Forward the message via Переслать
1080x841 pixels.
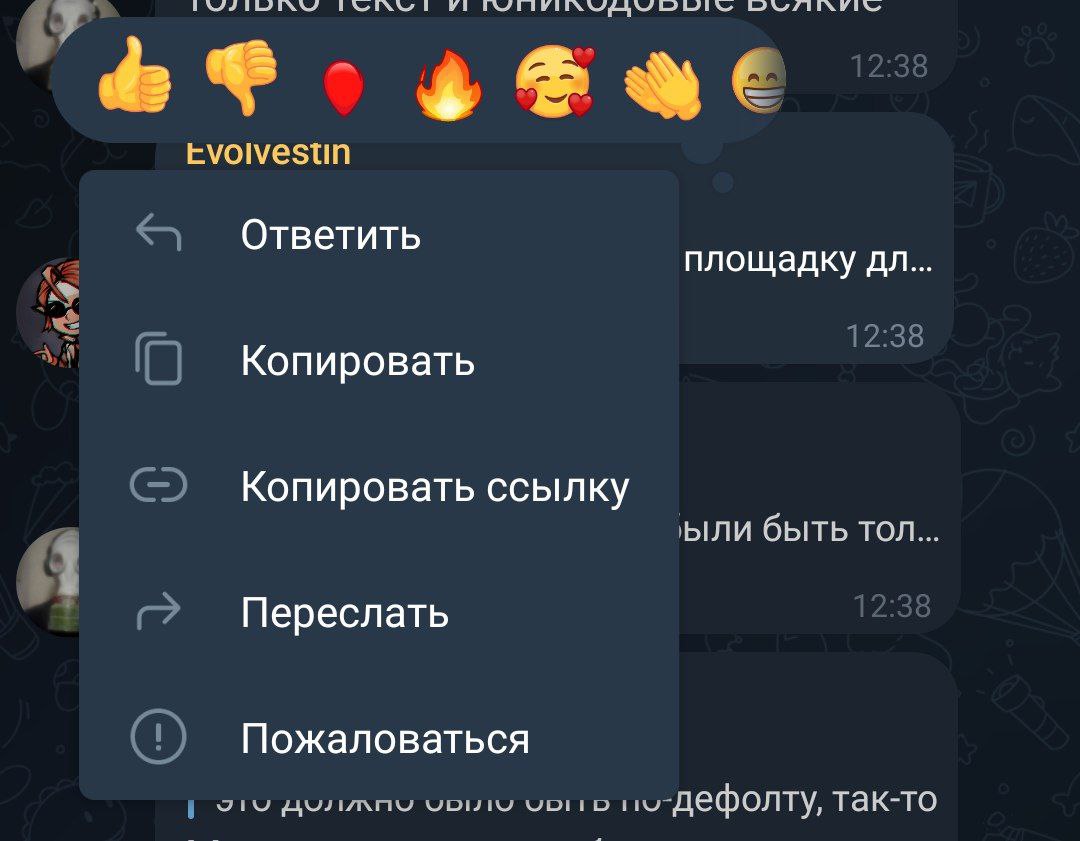344,612
